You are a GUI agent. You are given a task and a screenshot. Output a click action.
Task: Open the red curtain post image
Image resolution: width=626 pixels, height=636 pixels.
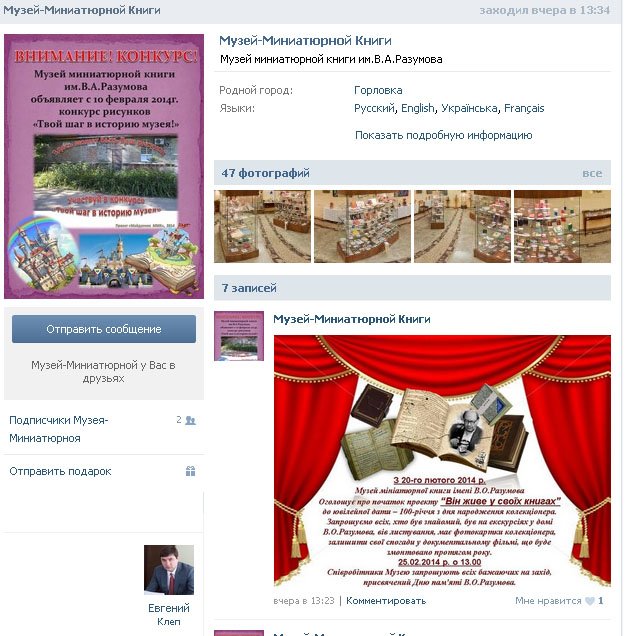coord(442,460)
